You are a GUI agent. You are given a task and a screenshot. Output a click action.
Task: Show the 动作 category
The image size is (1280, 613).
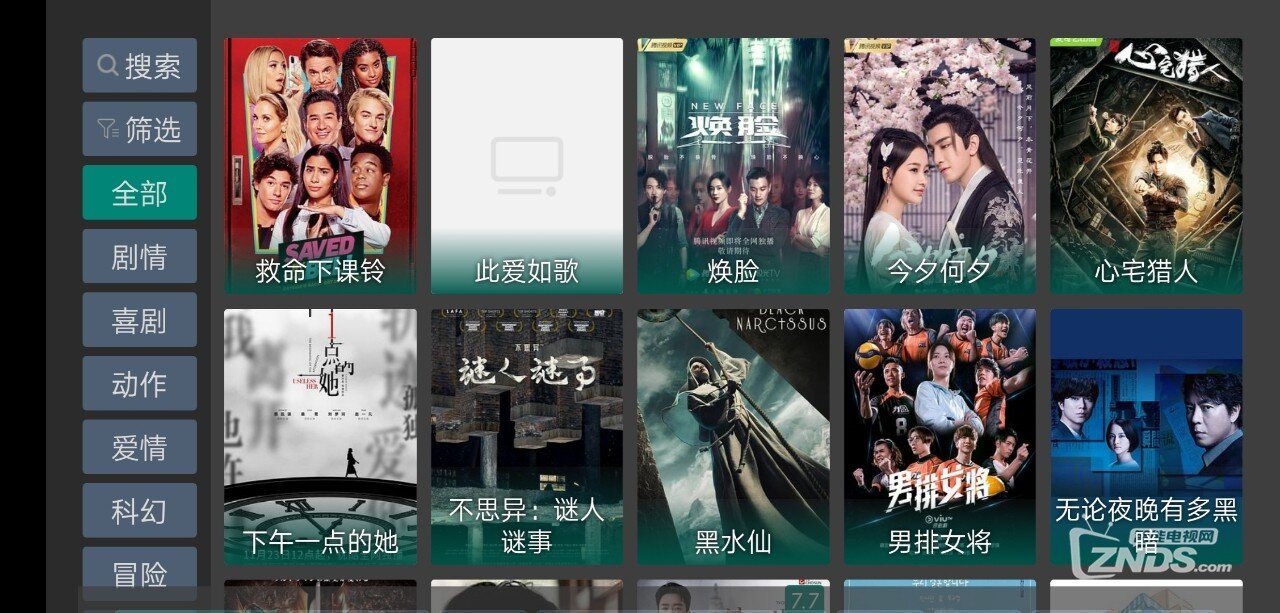point(139,384)
